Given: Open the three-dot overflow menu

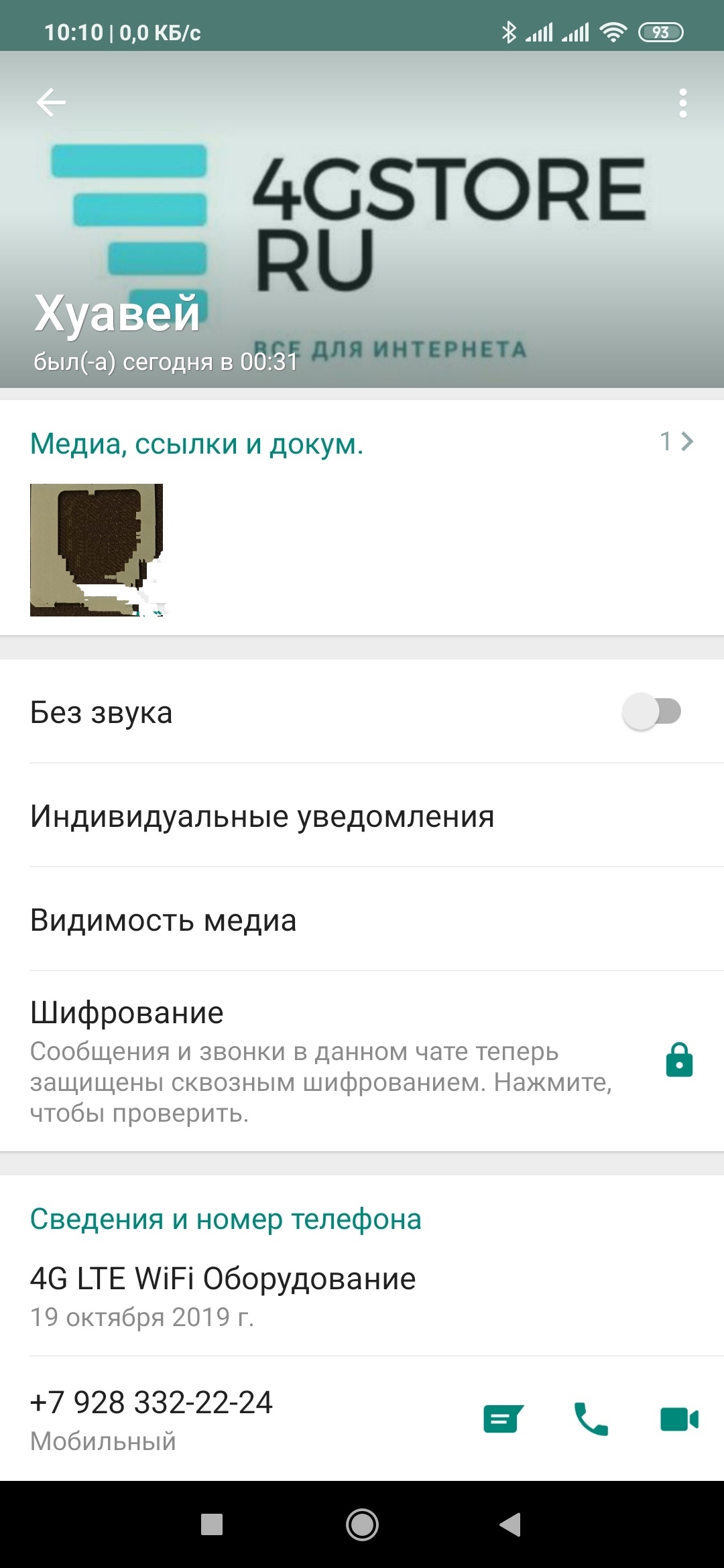Looking at the screenshot, I should click(682, 103).
